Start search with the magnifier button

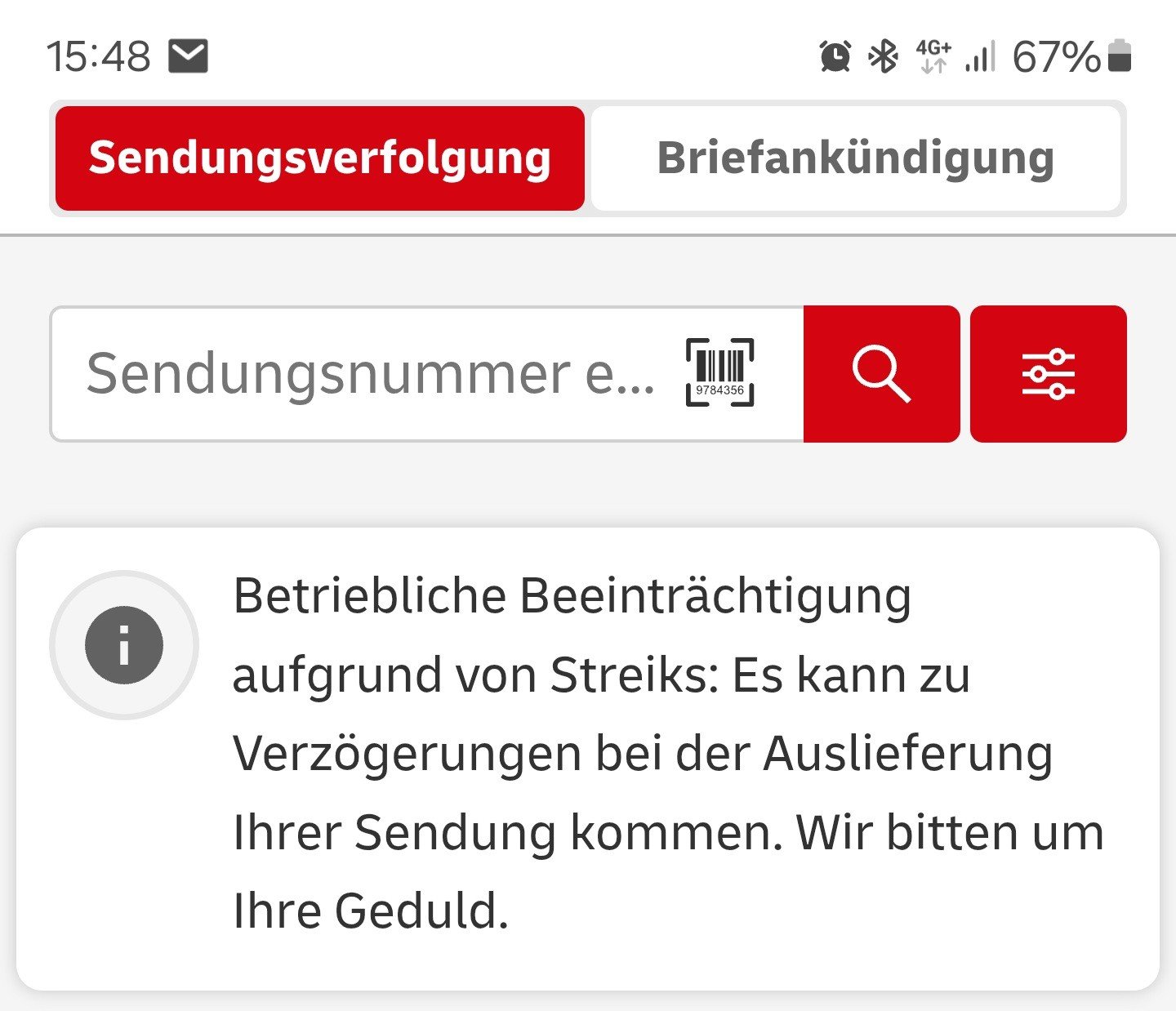881,374
